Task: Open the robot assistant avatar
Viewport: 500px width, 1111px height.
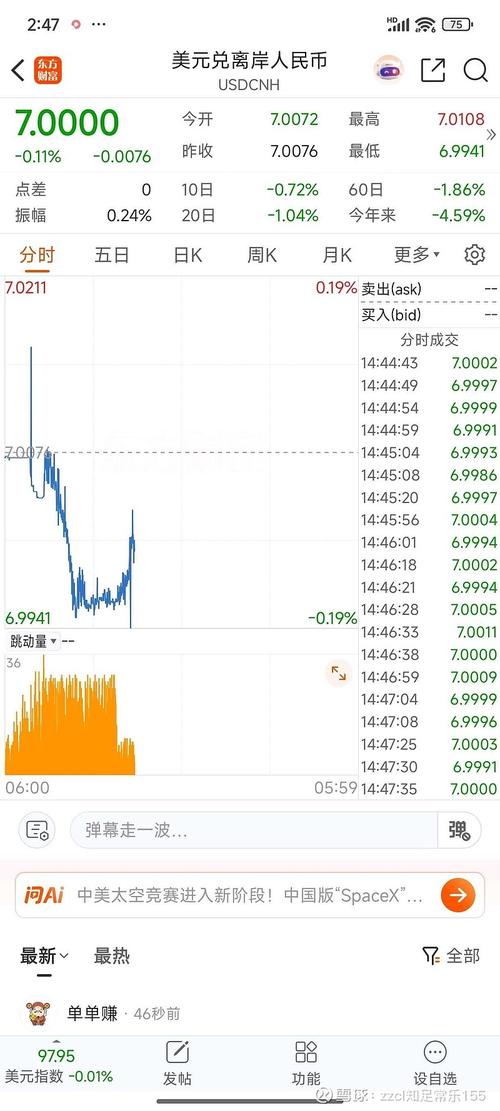Action: (388, 69)
